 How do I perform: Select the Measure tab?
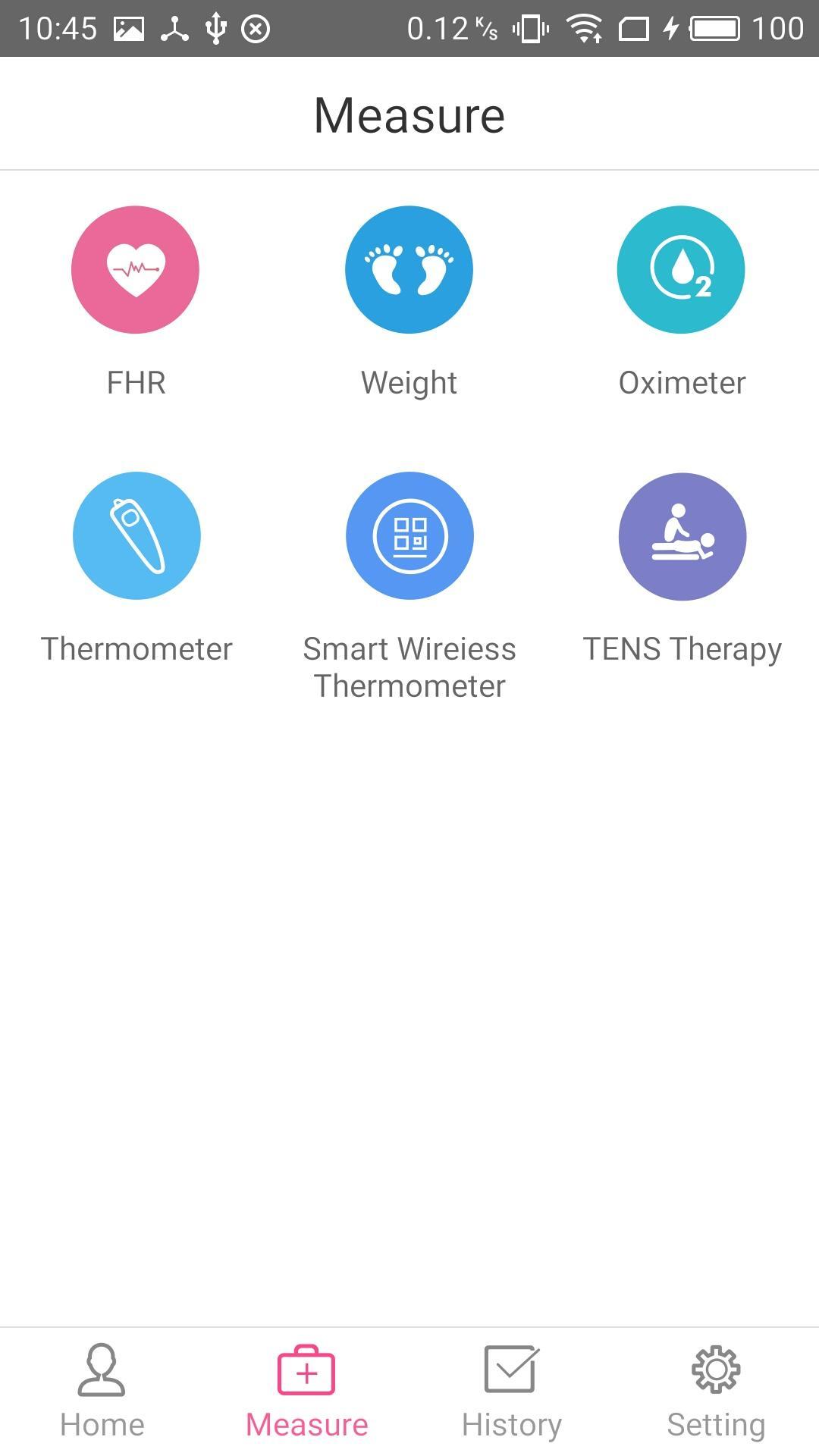307,1392
